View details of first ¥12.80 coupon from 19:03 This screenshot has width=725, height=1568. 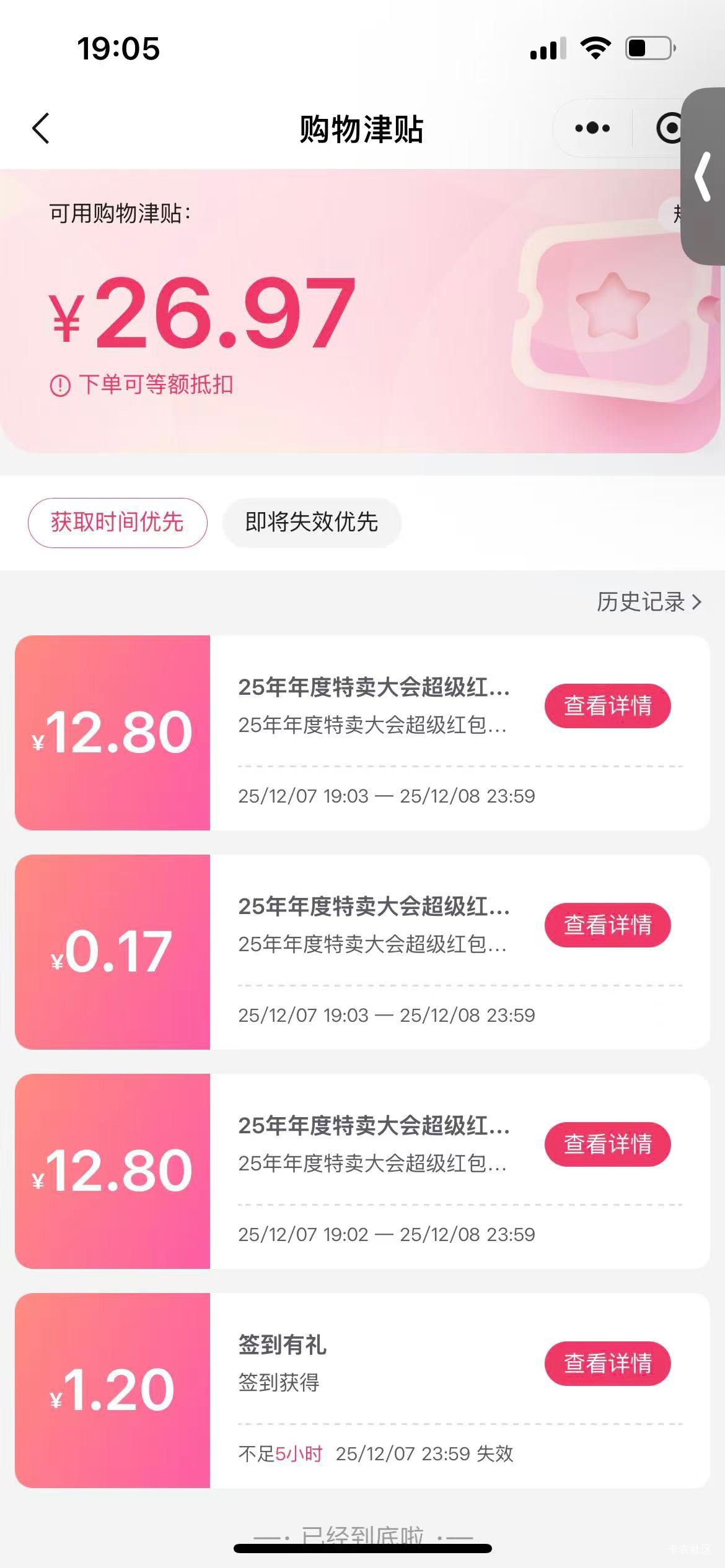point(607,706)
